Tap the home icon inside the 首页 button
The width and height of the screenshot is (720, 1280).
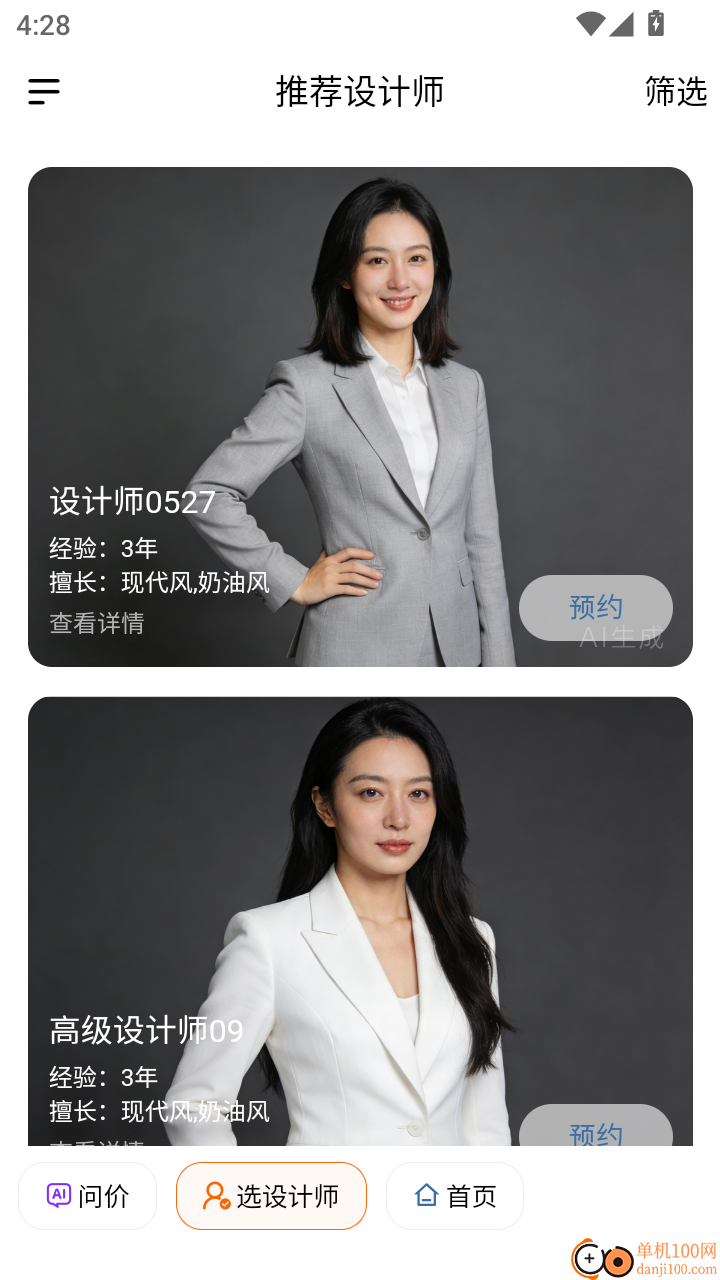click(427, 1195)
